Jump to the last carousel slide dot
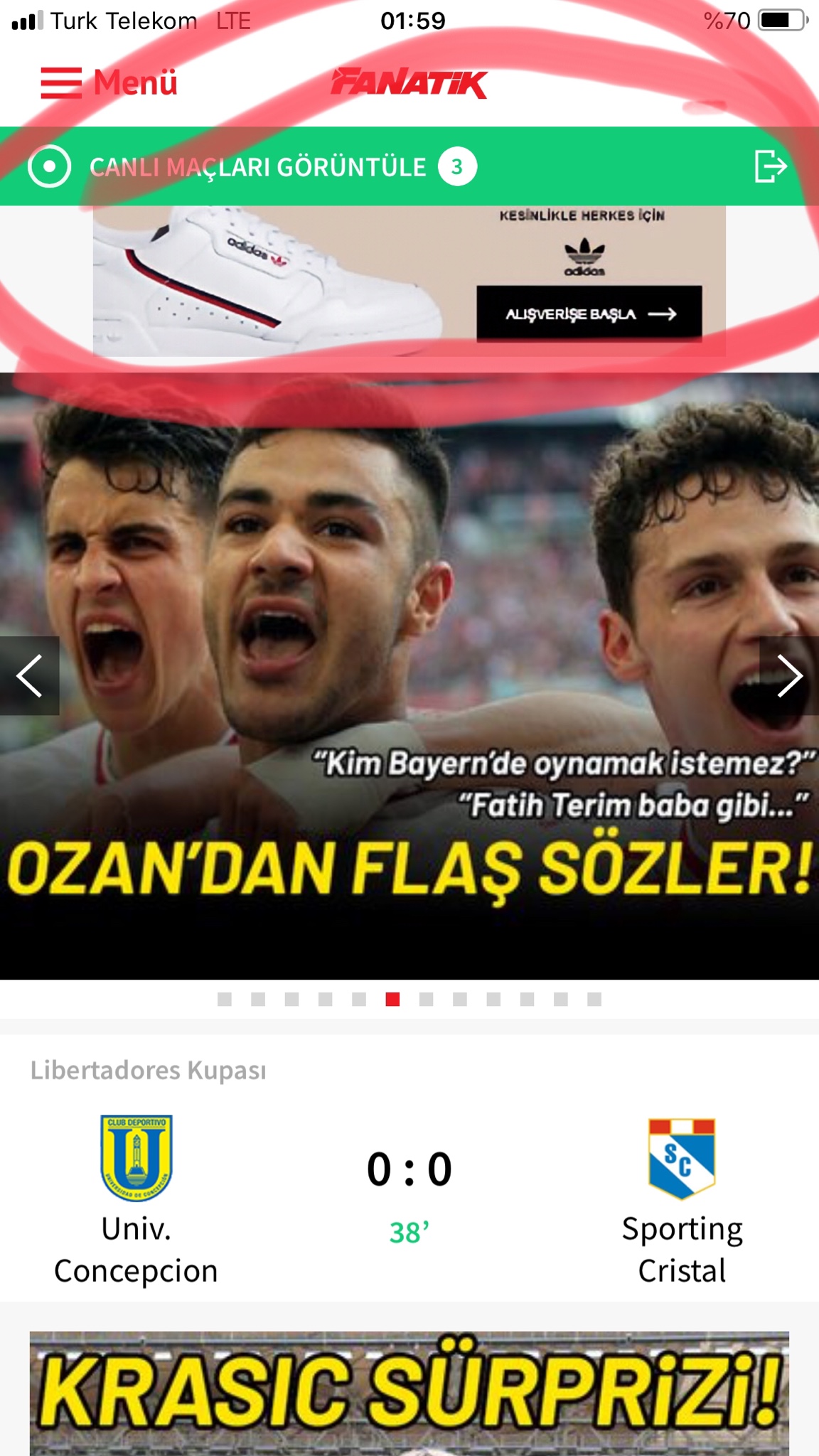 (594, 1000)
